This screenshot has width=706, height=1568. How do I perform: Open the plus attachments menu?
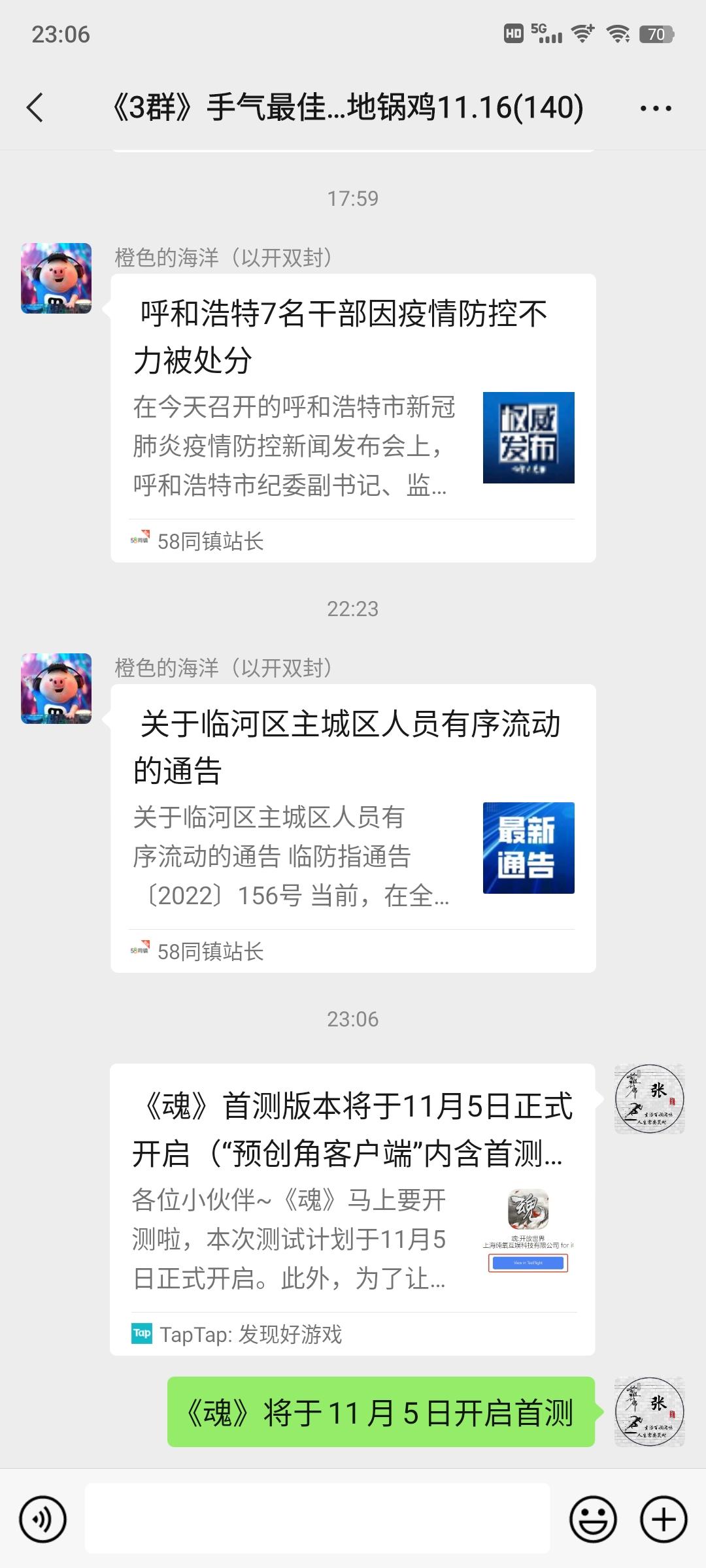(664, 1519)
